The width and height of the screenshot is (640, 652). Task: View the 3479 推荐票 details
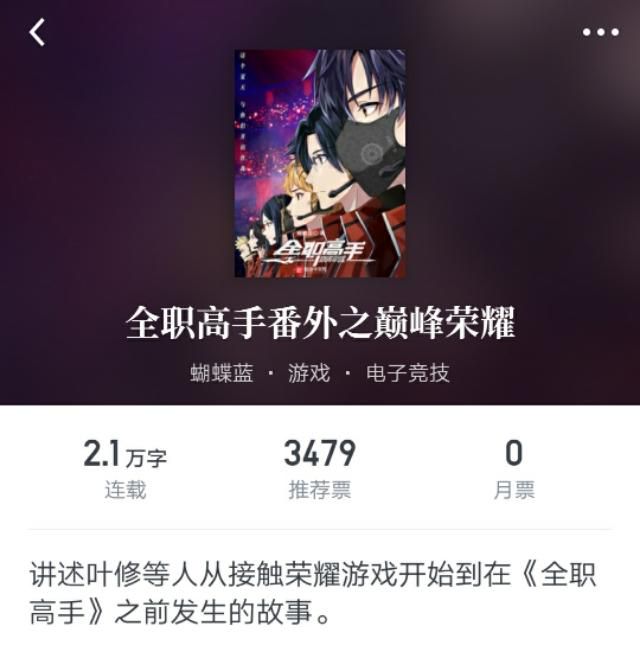319,468
